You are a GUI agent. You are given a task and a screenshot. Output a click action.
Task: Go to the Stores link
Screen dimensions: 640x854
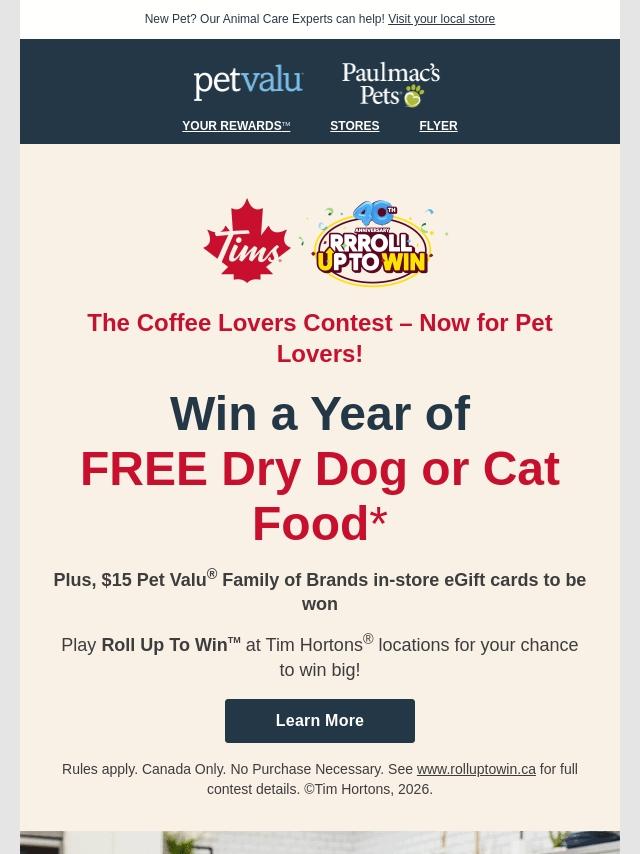click(x=354, y=126)
